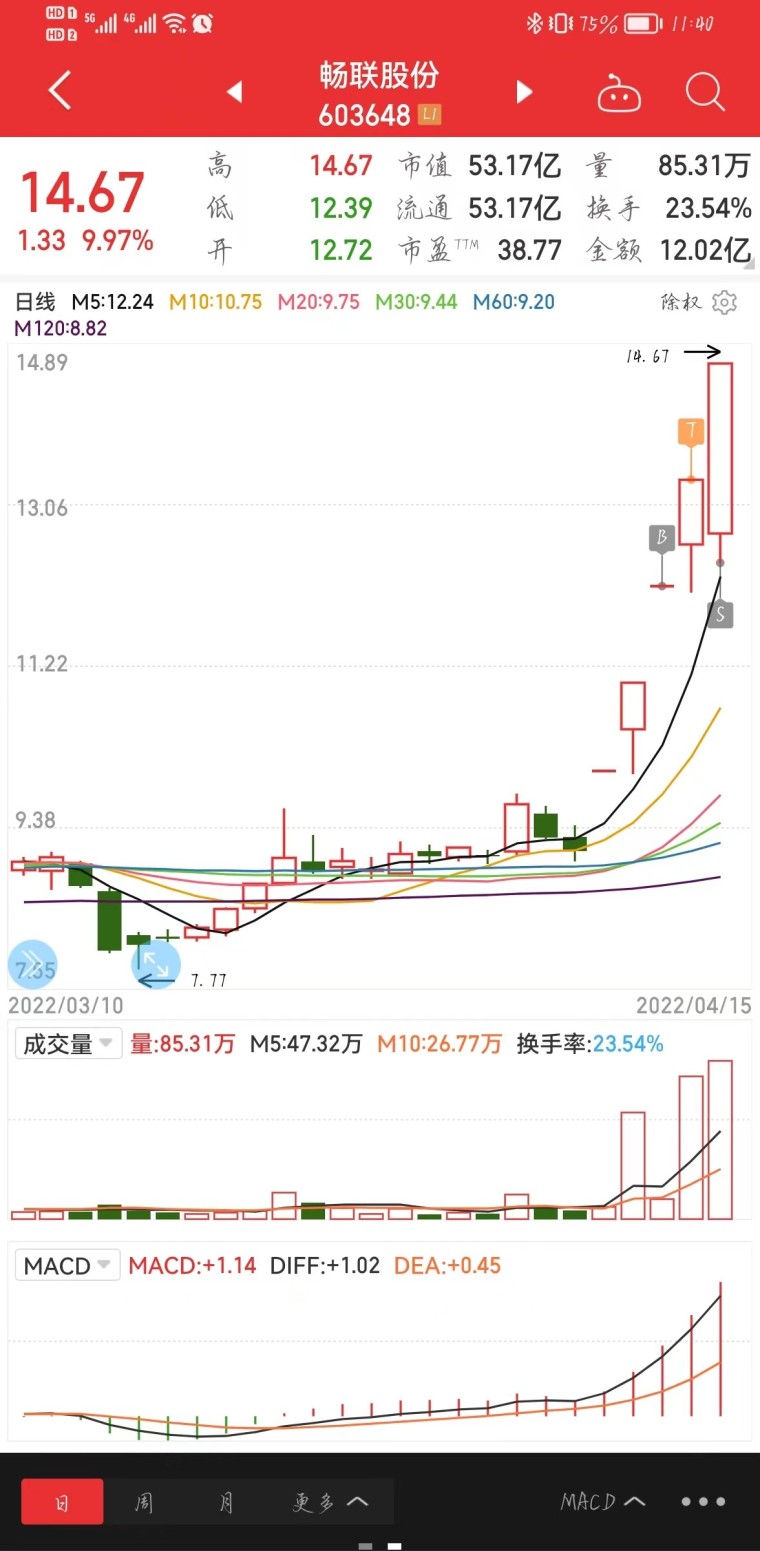This screenshot has height=1551, width=760.
Task: Switch to the 月 monthly tab
Action: [x=226, y=1501]
